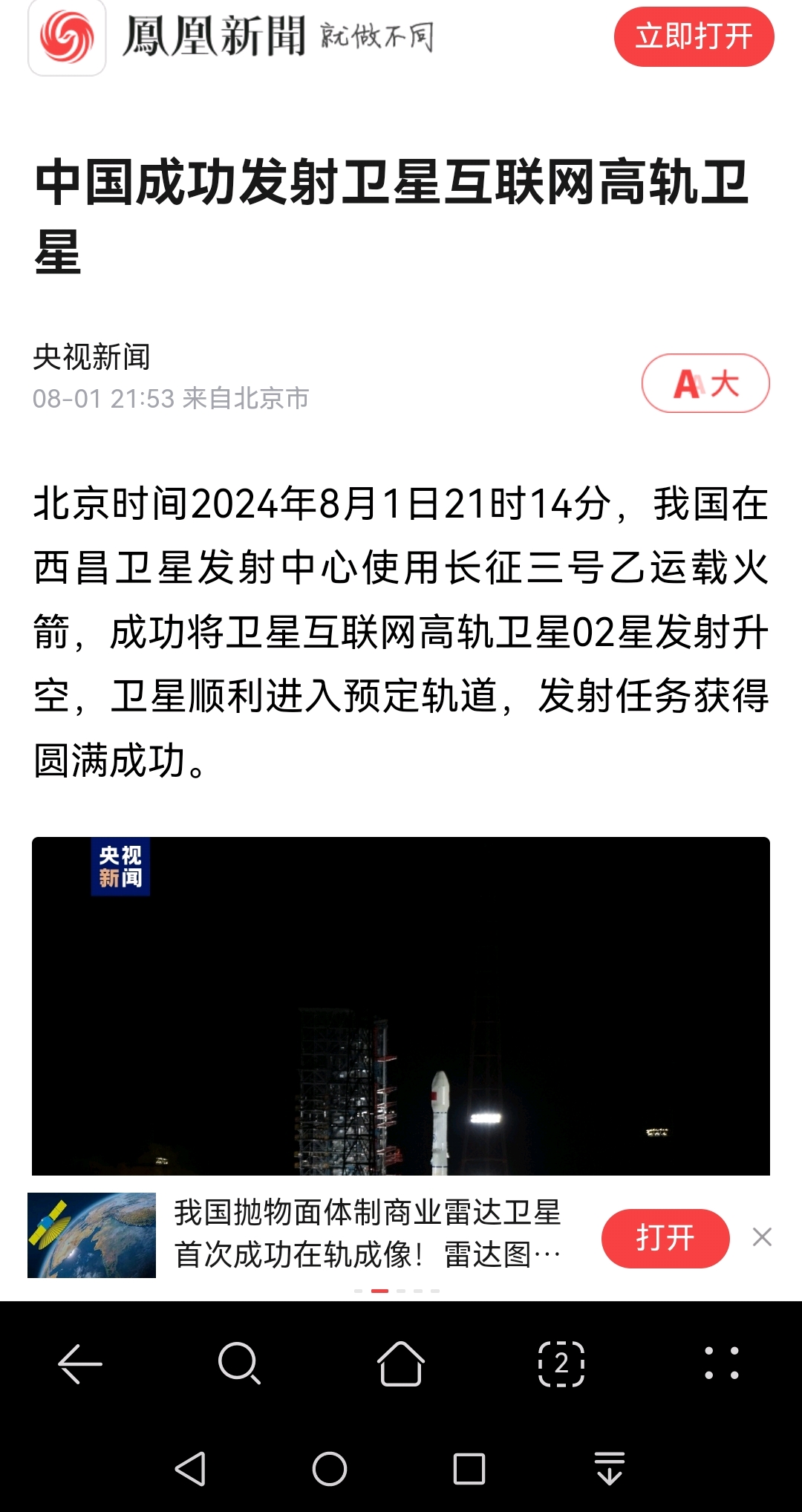The height and width of the screenshot is (1512, 802).
Task: Open the 央视新闻 source link
Action: [x=91, y=357]
